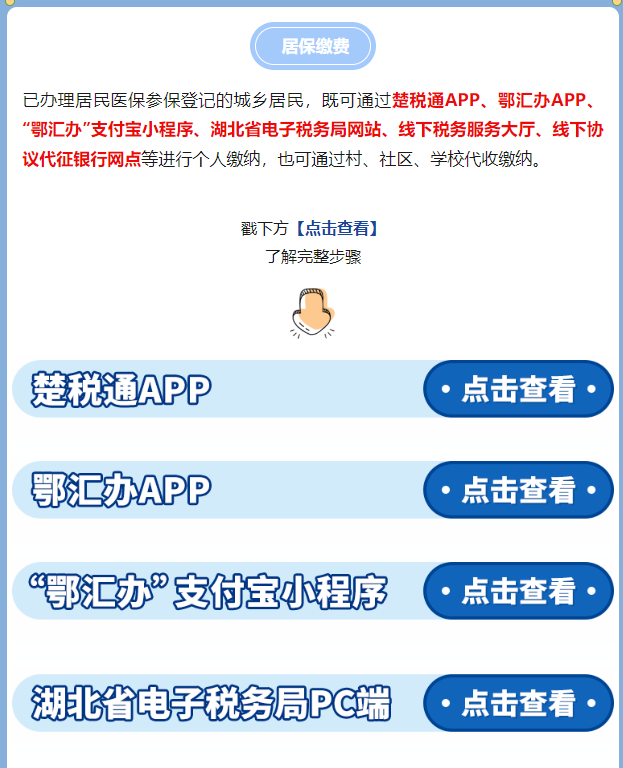Show details for 湖北省电子税务局PC端
The width and height of the screenshot is (623, 768).
pyautogui.click(x=518, y=703)
